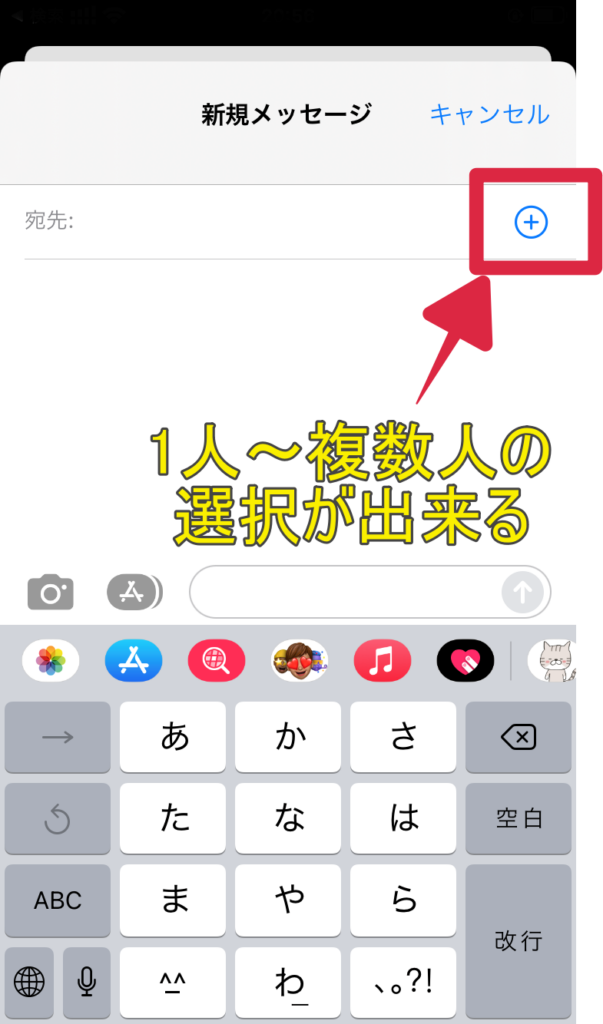Switch keyboard to ABC mode

click(58, 900)
